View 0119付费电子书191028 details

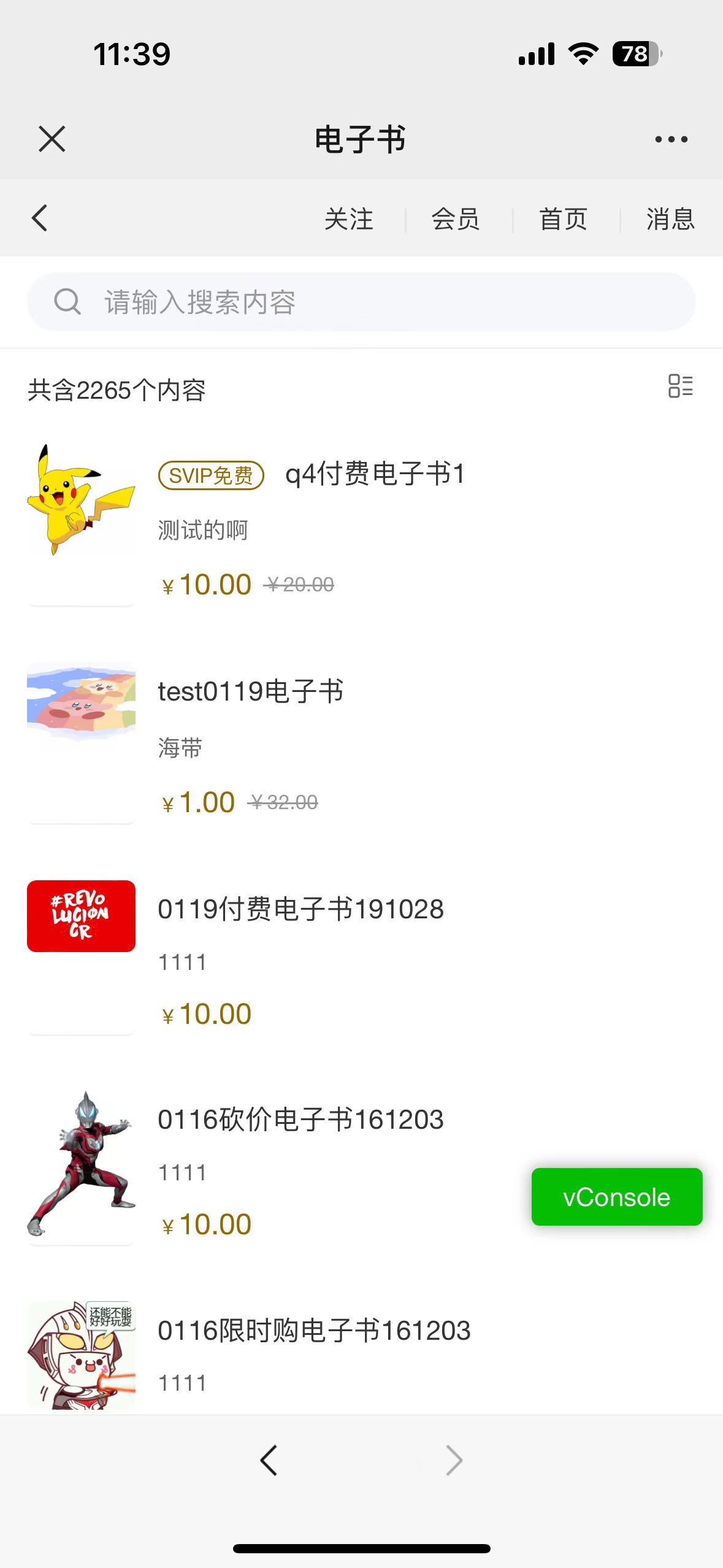tap(300, 909)
